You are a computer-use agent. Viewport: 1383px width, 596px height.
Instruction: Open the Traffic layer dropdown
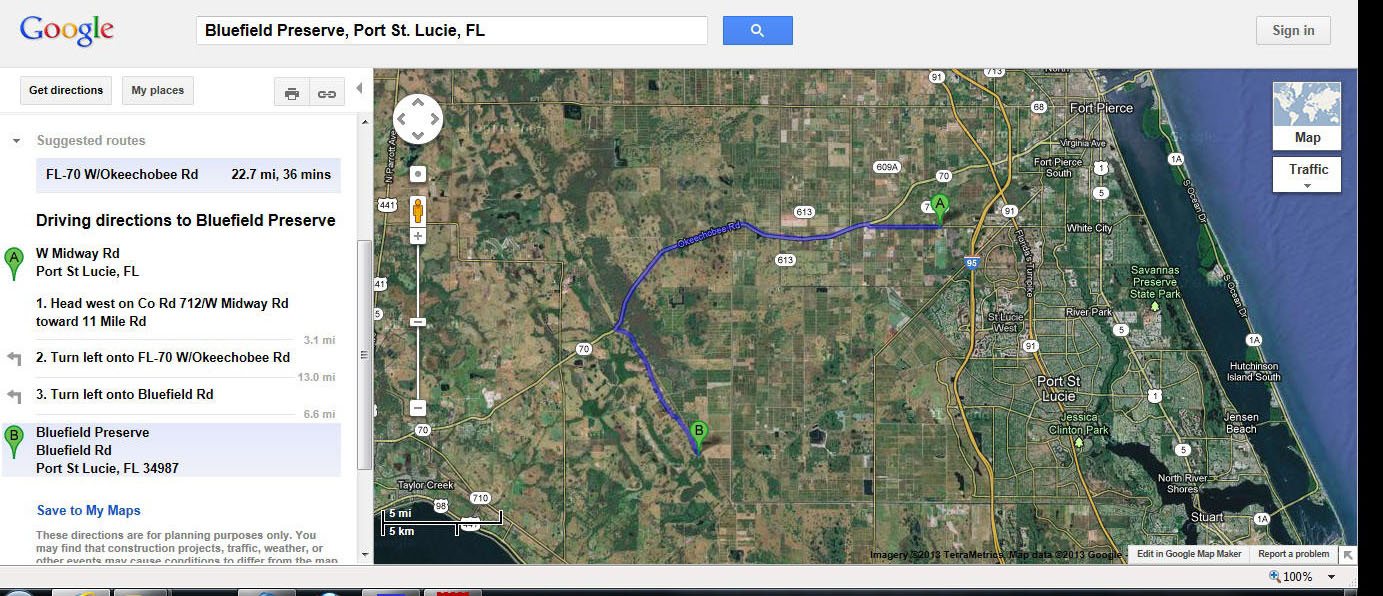coord(1307,174)
